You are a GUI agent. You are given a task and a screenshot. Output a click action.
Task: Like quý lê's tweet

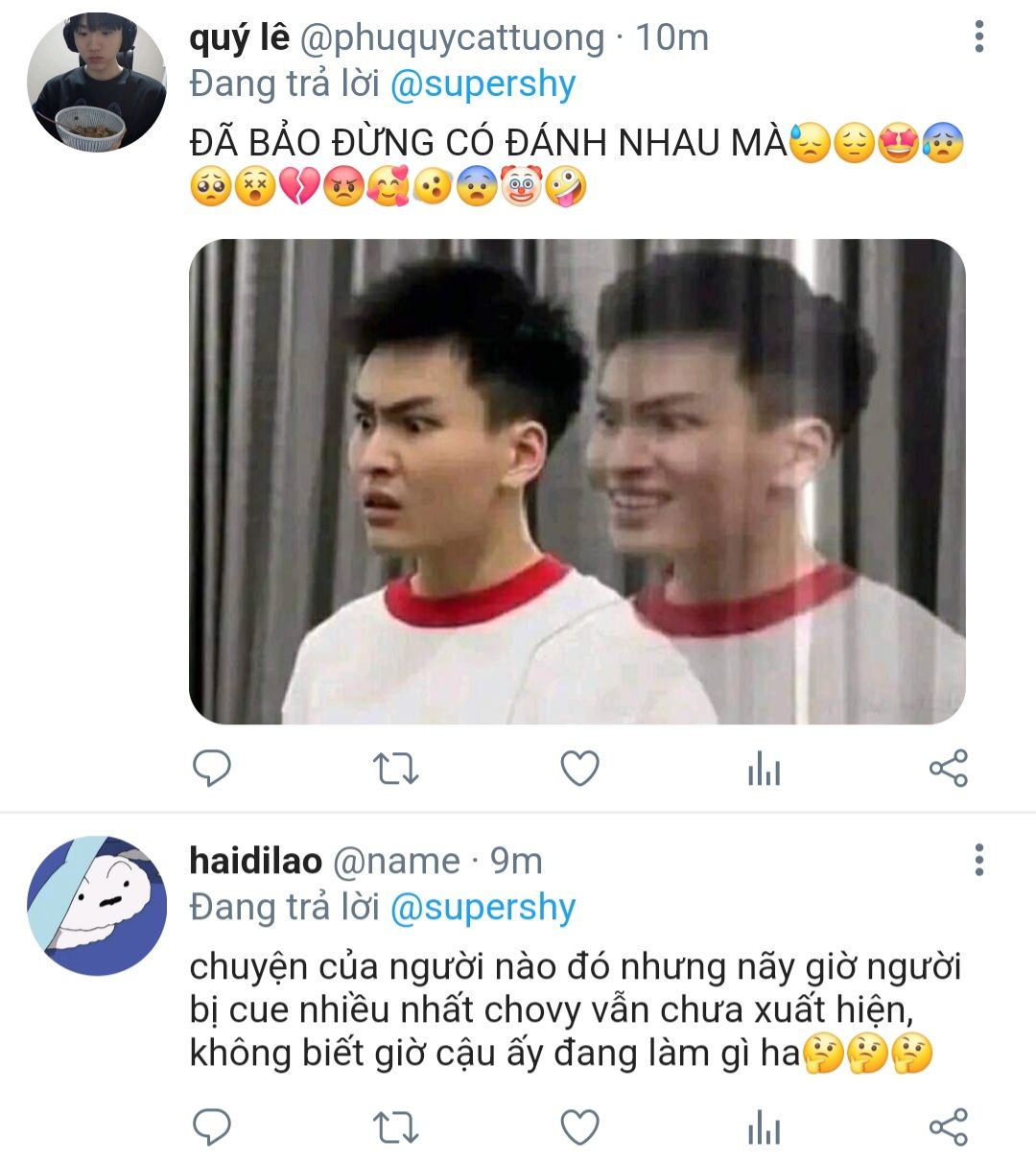(579, 769)
